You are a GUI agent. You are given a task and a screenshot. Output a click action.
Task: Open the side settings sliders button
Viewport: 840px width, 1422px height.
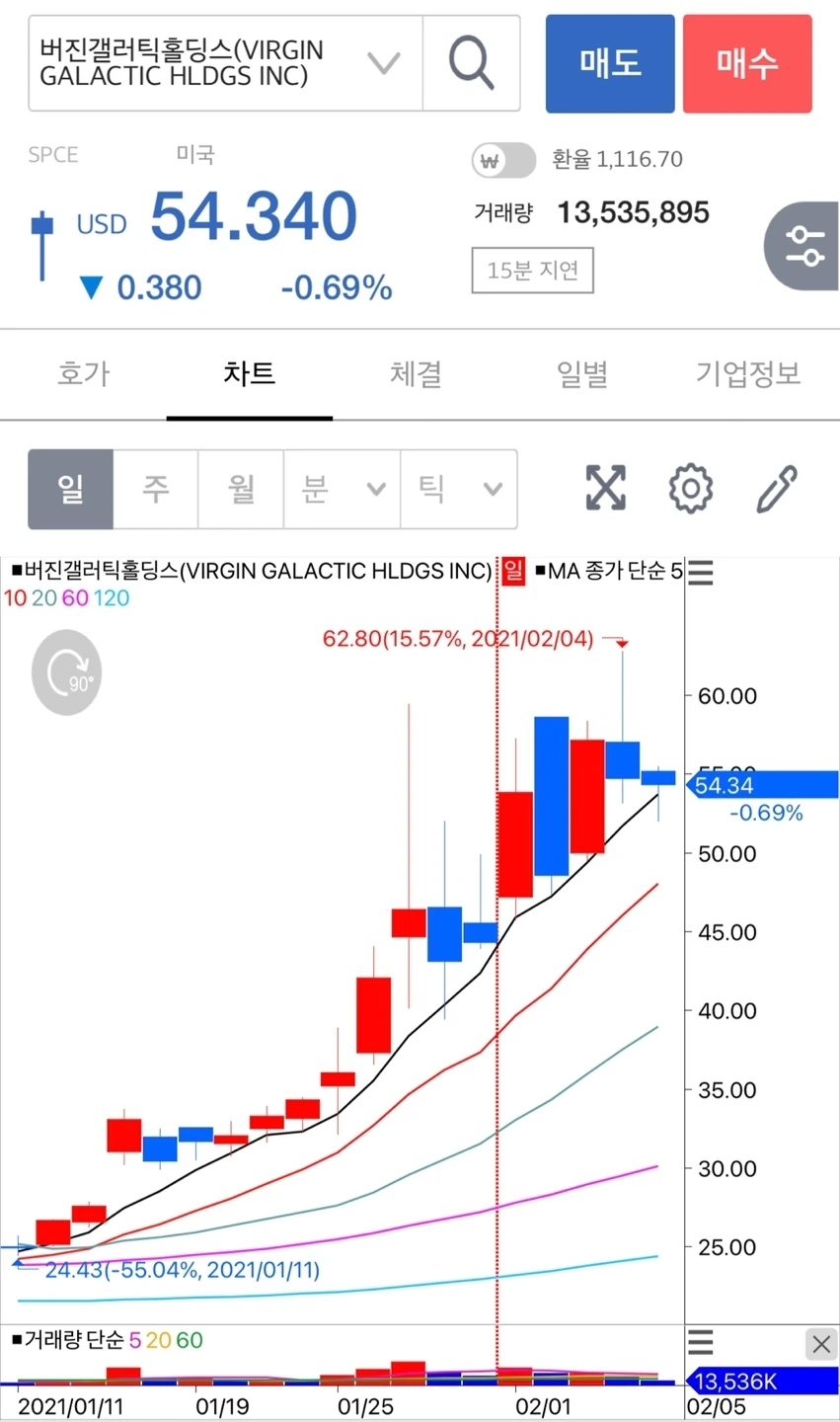tap(804, 246)
